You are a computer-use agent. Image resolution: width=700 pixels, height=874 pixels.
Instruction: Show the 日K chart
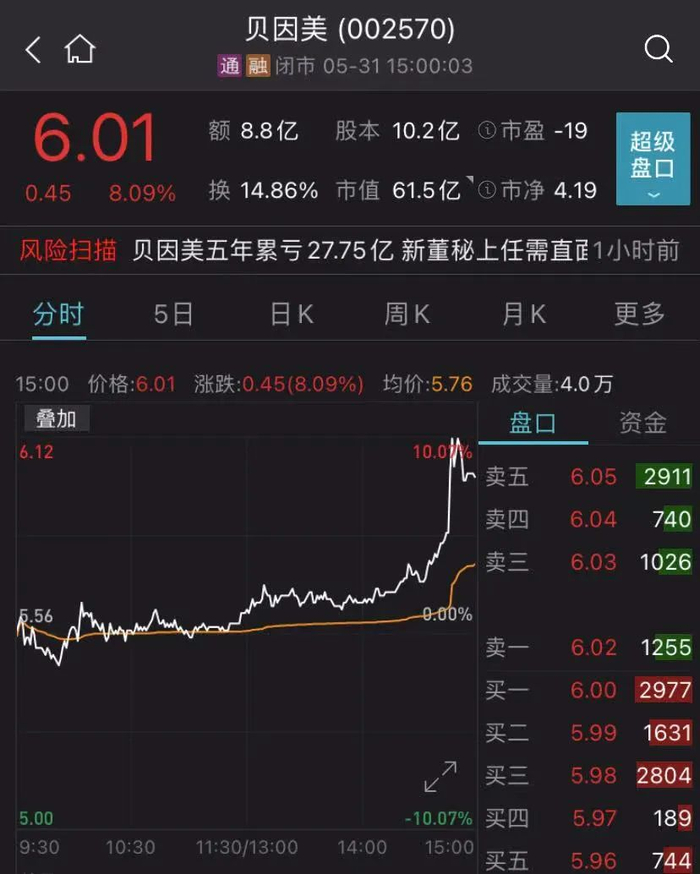291,314
